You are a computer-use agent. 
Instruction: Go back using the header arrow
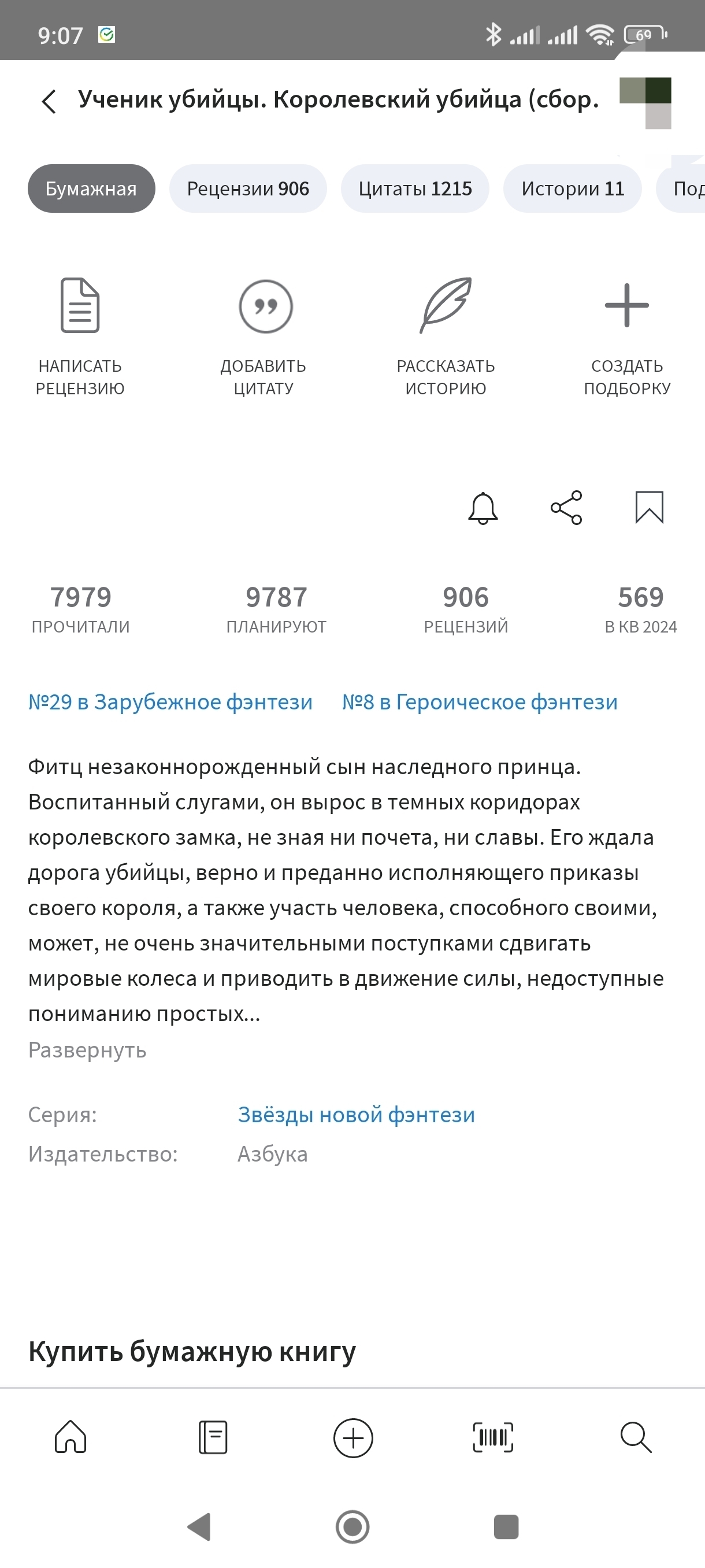point(49,101)
